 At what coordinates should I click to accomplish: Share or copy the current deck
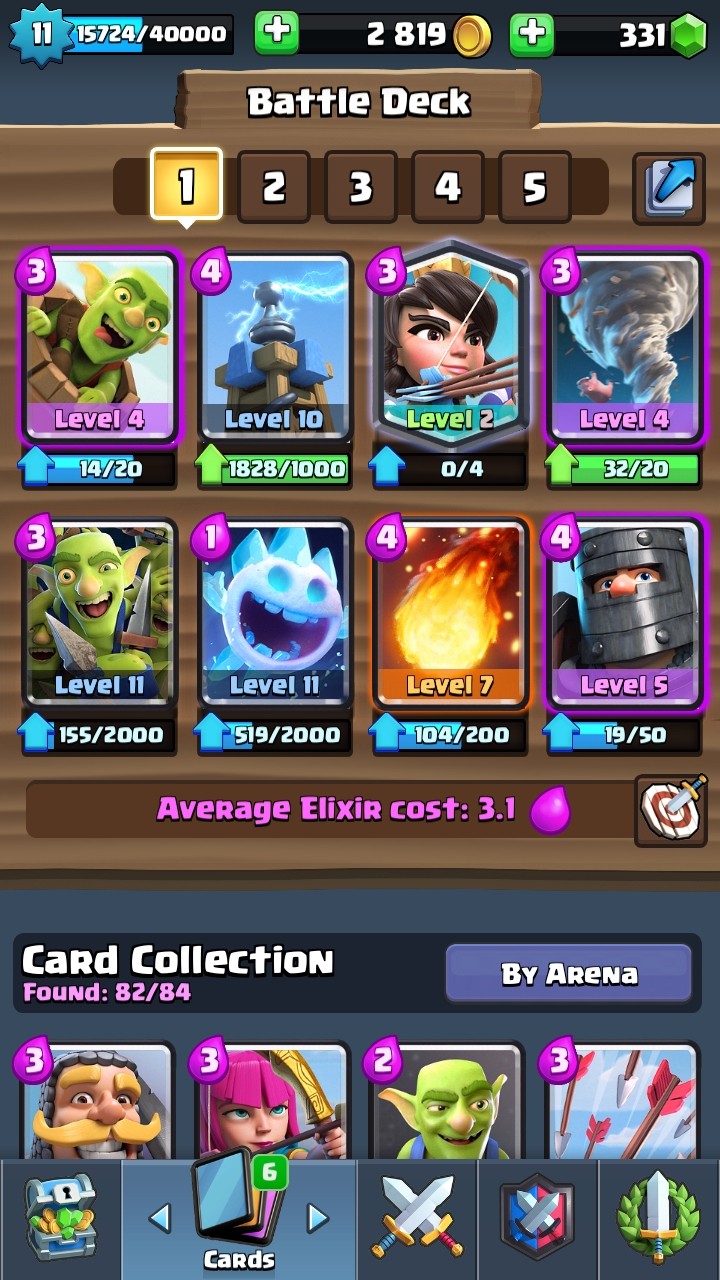[x=668, y=187]
